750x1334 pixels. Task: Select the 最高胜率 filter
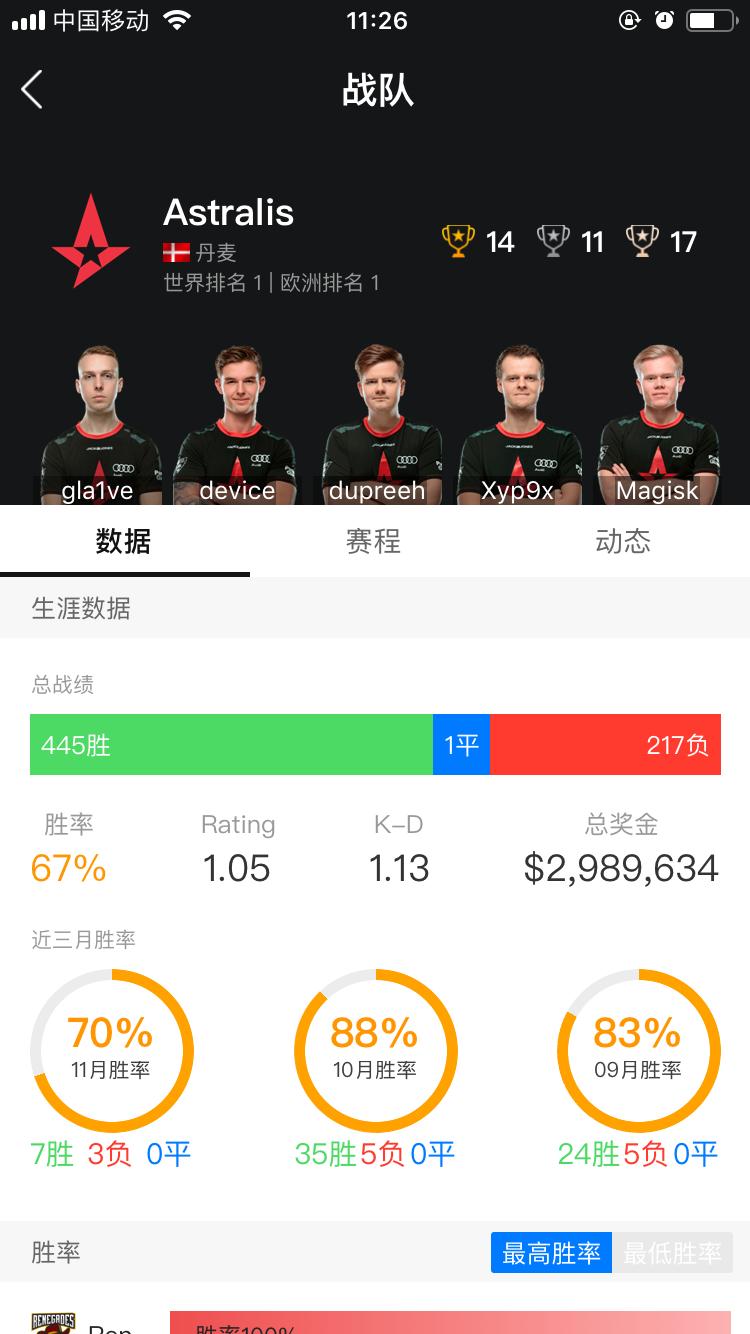click(x=551, y=1252)
